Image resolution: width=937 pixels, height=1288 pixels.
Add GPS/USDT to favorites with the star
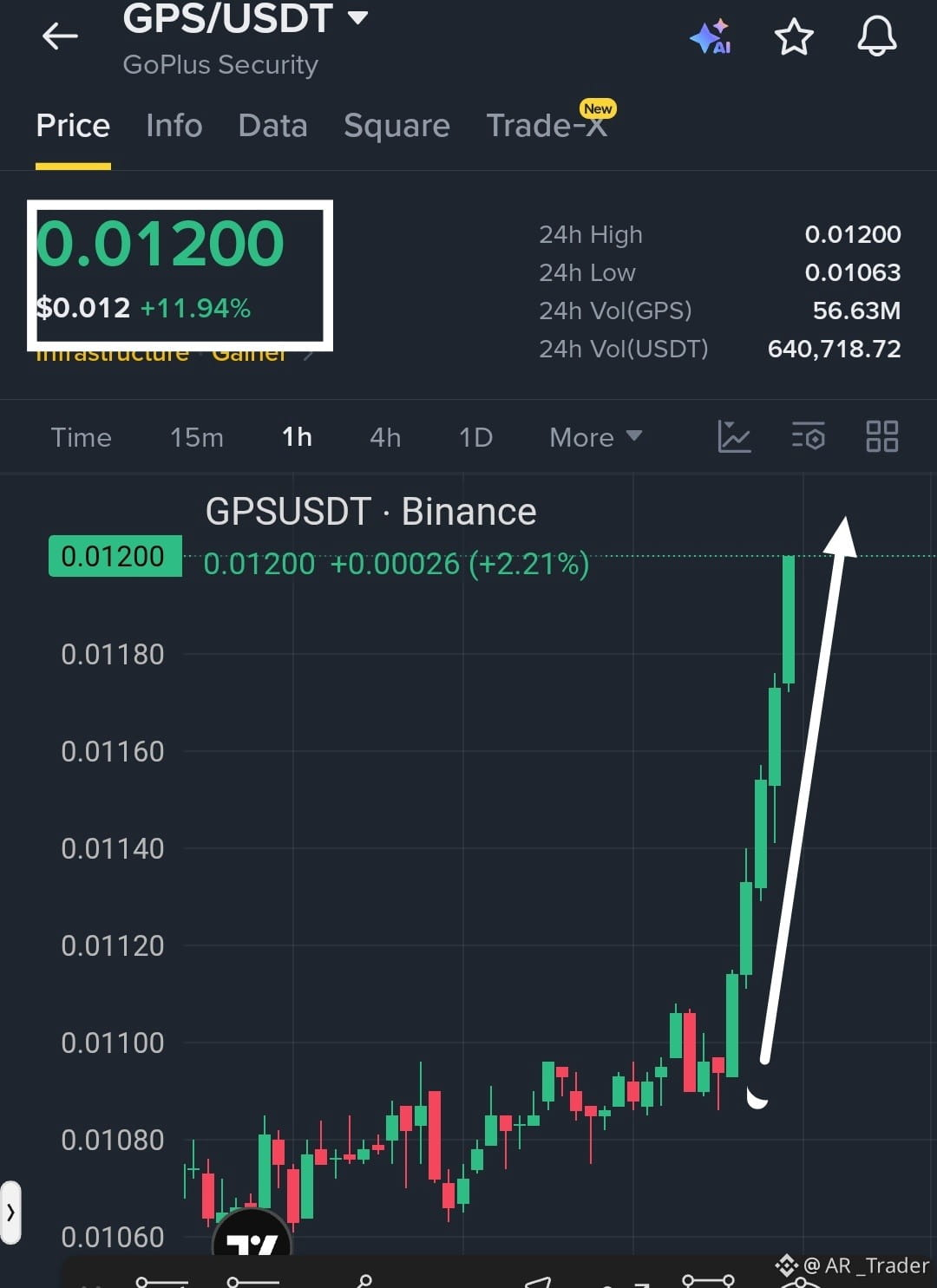click(x=793, y=37)
